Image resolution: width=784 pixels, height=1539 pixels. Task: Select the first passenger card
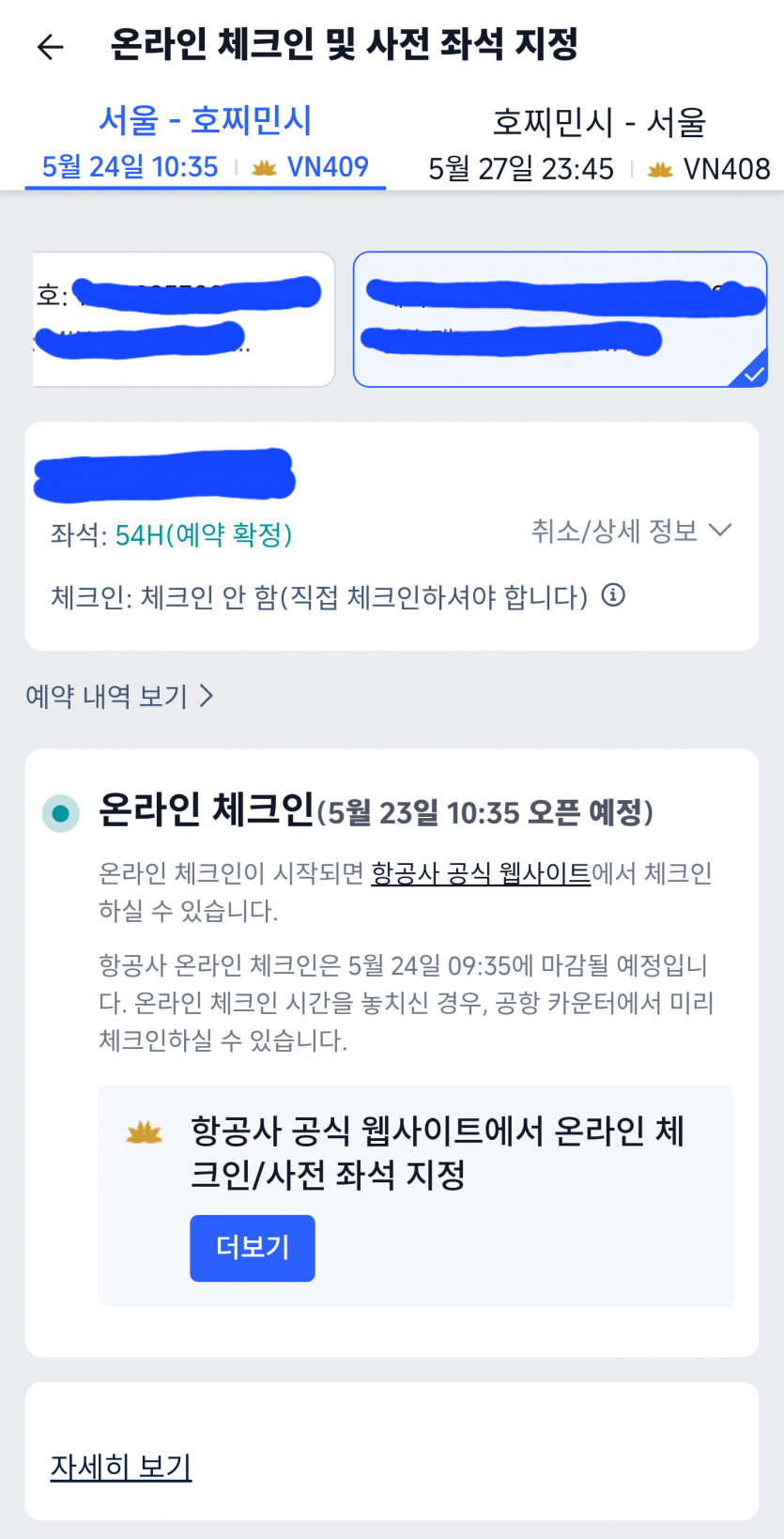pyautogui.click(x=183, y=319)
